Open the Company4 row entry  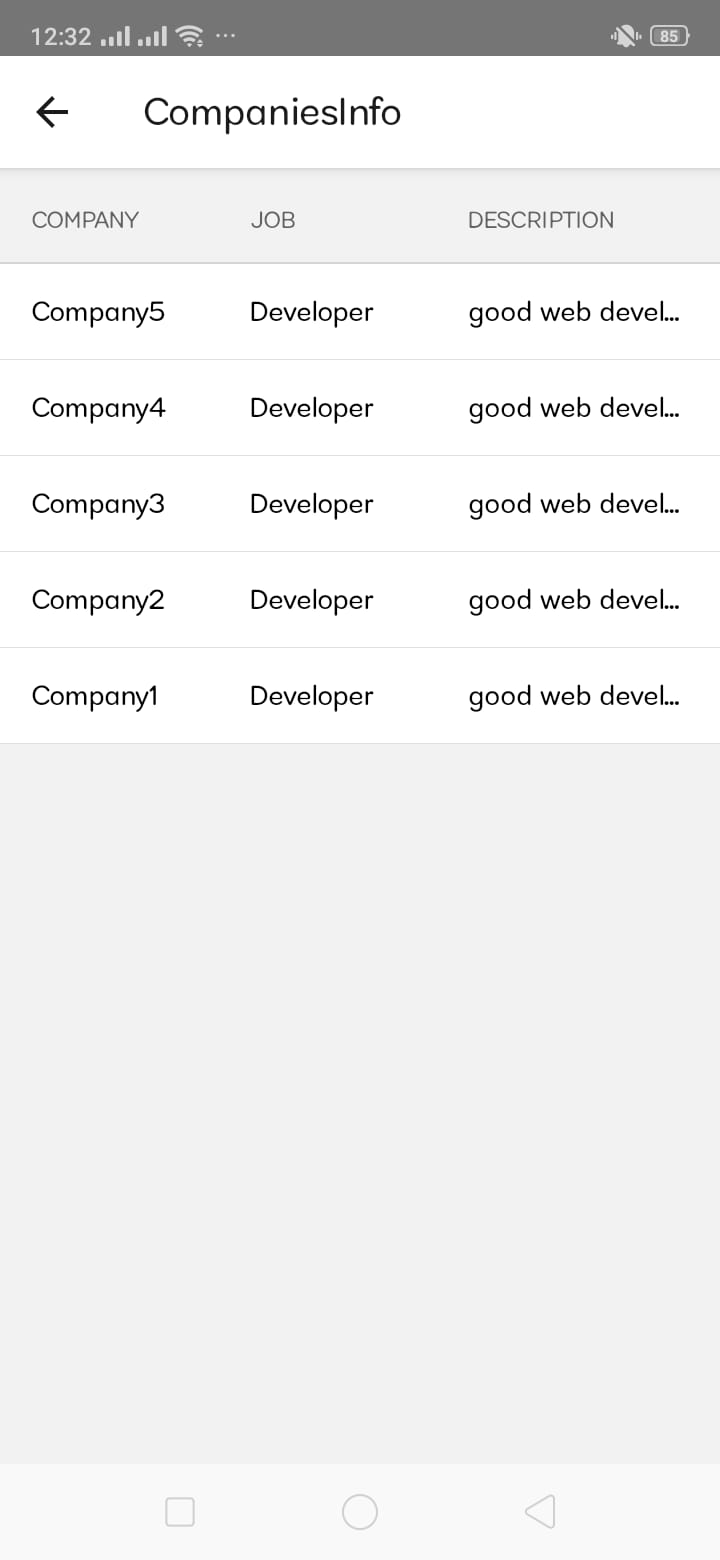(x=97, y=407)
